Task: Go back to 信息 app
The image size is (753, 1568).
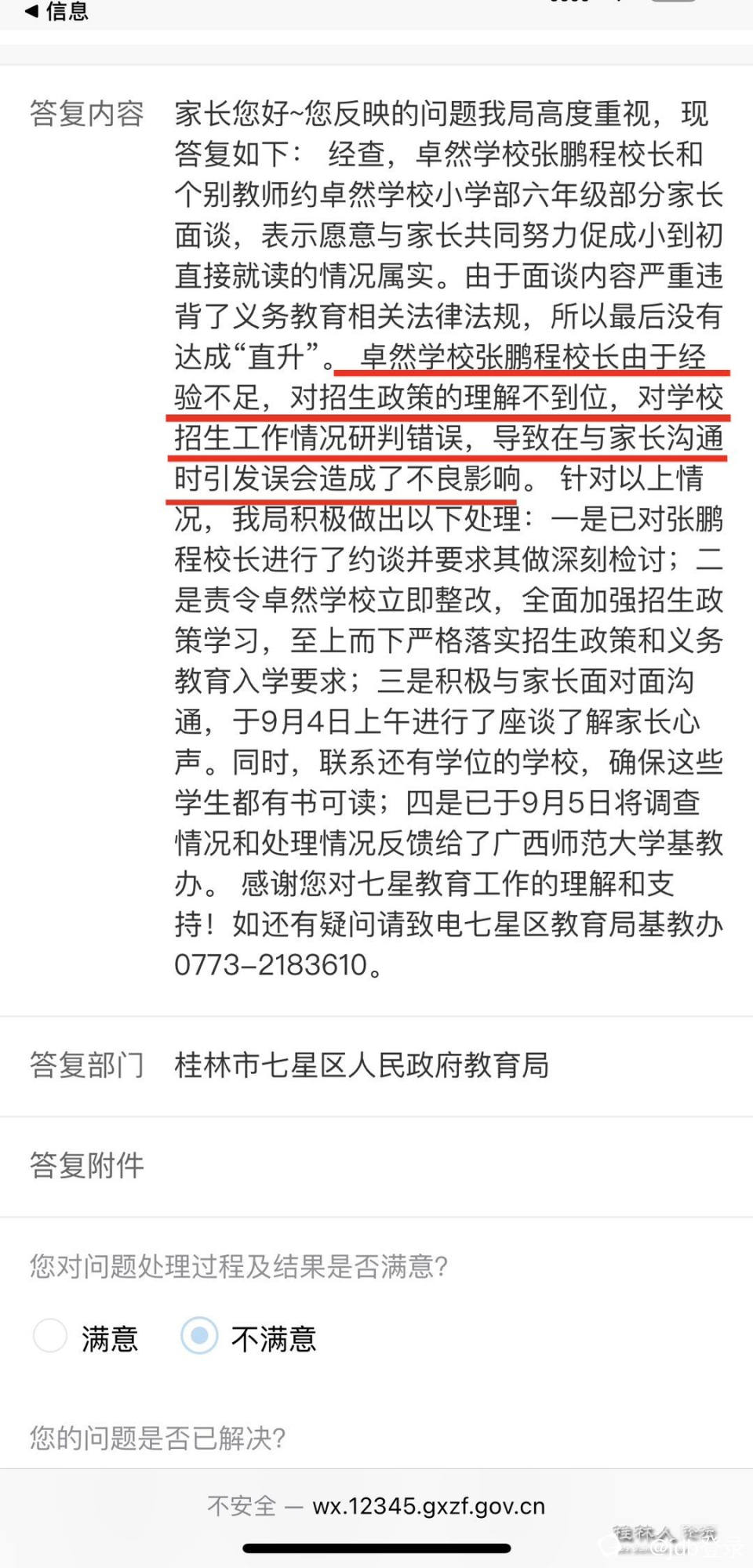Action: point(56,11)
